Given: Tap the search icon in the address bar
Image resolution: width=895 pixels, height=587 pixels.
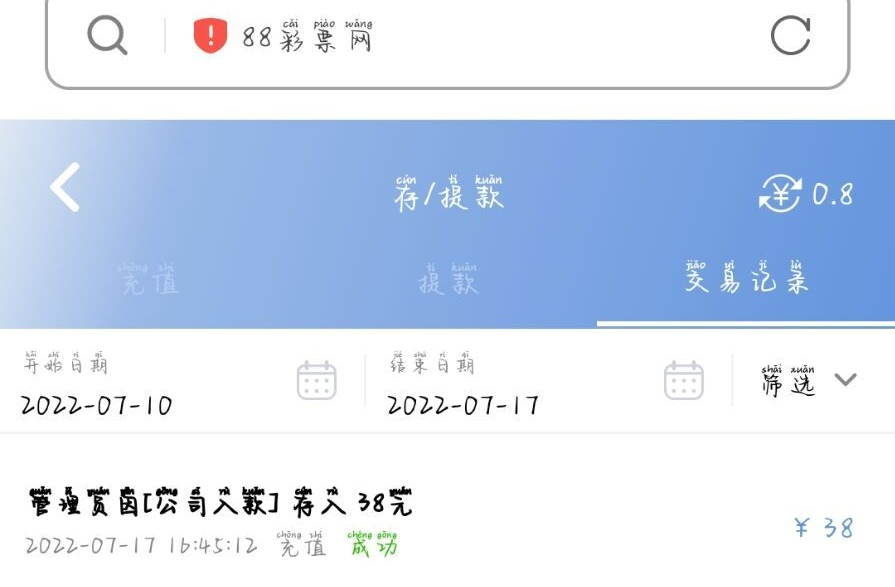Looking at the screenshot, I should (107, 37).
